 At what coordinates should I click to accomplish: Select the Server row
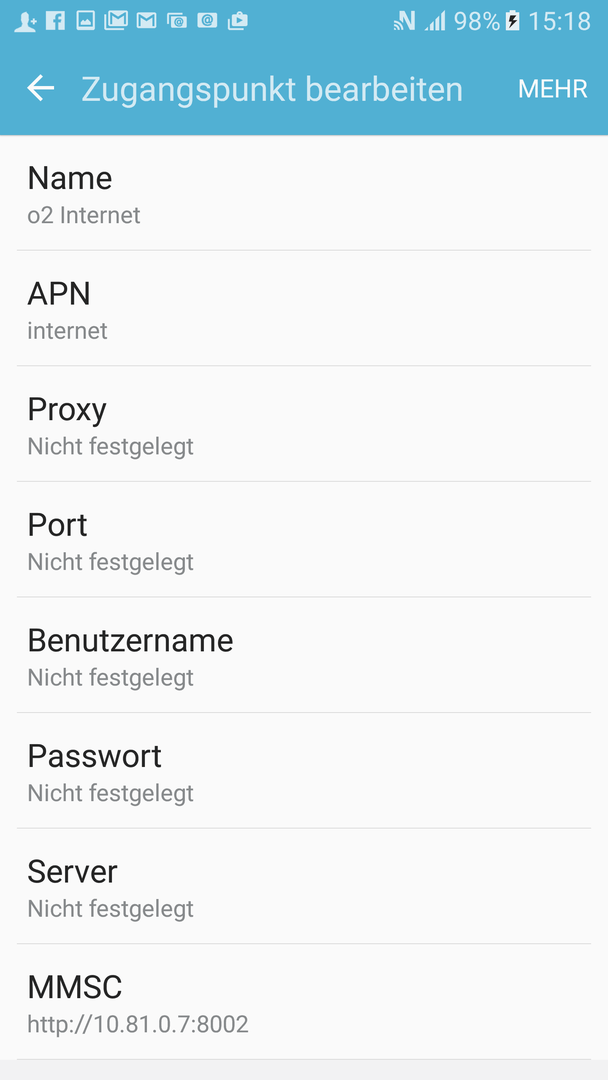pyautogui.click(x=304, y=887)
